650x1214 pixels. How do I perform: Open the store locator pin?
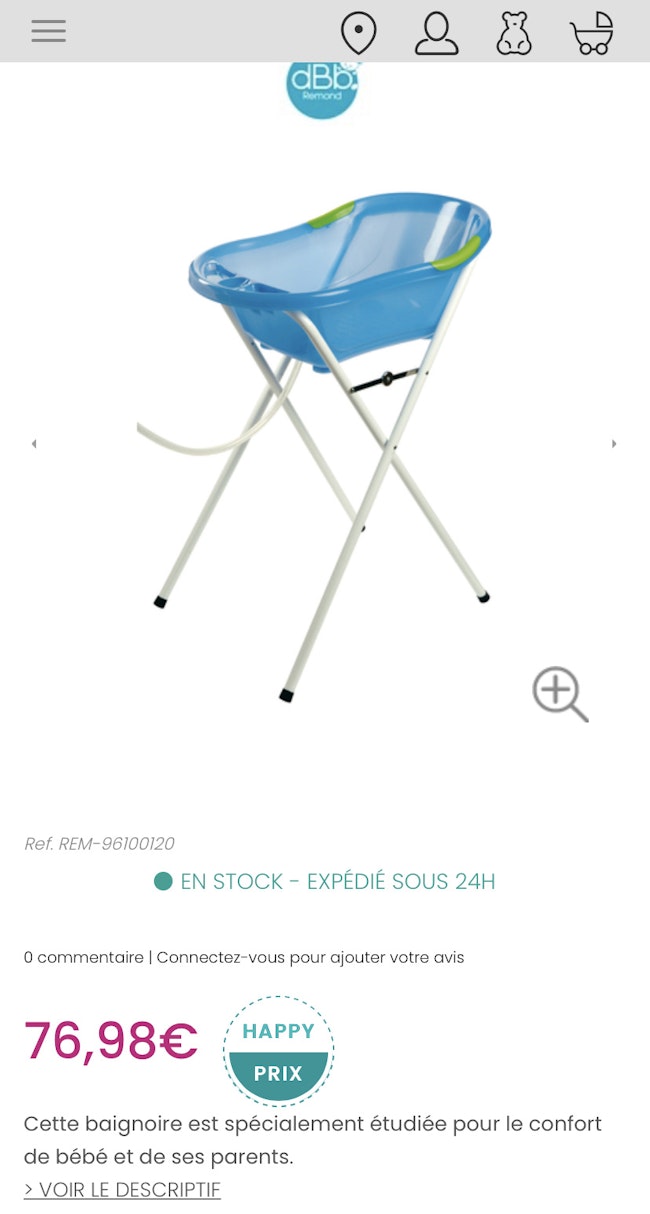point(358,32)
